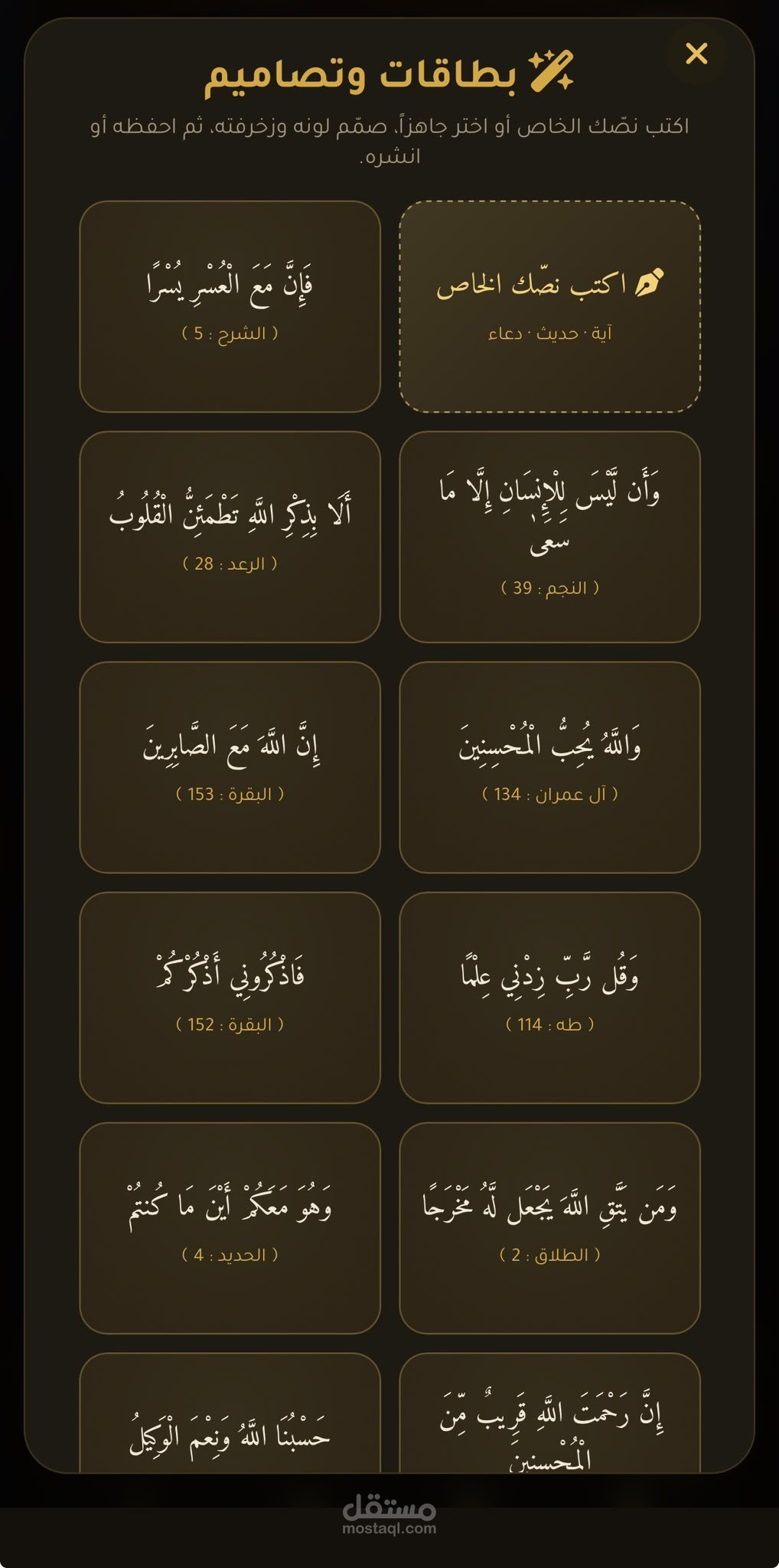Choose the verse card from طه : 114
Viewport: 779px width, 1568px height.
pyautogui.click(x=549, y=998)
